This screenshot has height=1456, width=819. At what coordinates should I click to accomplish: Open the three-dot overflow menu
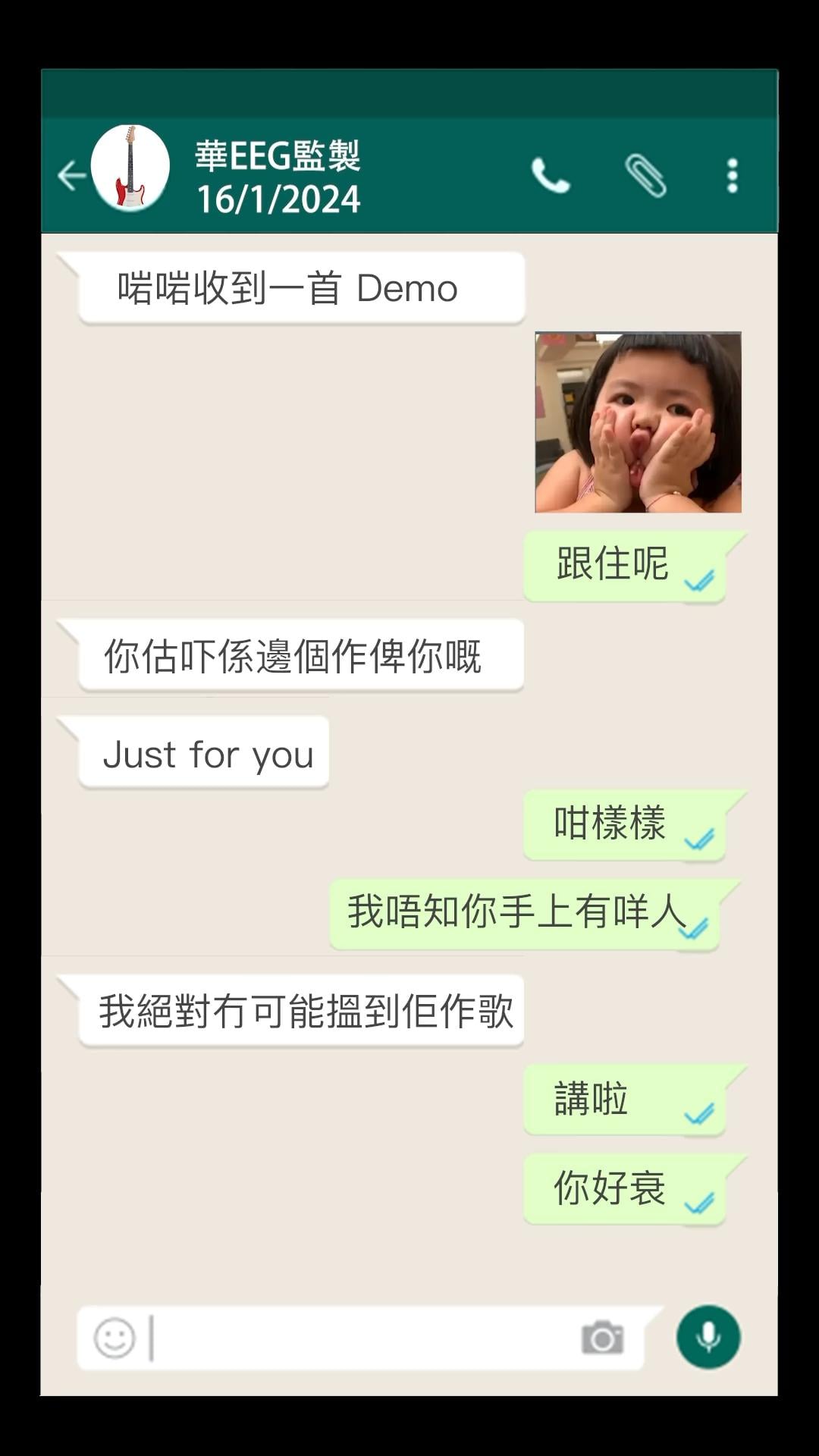pyautogui.click(x=732, y=176)
